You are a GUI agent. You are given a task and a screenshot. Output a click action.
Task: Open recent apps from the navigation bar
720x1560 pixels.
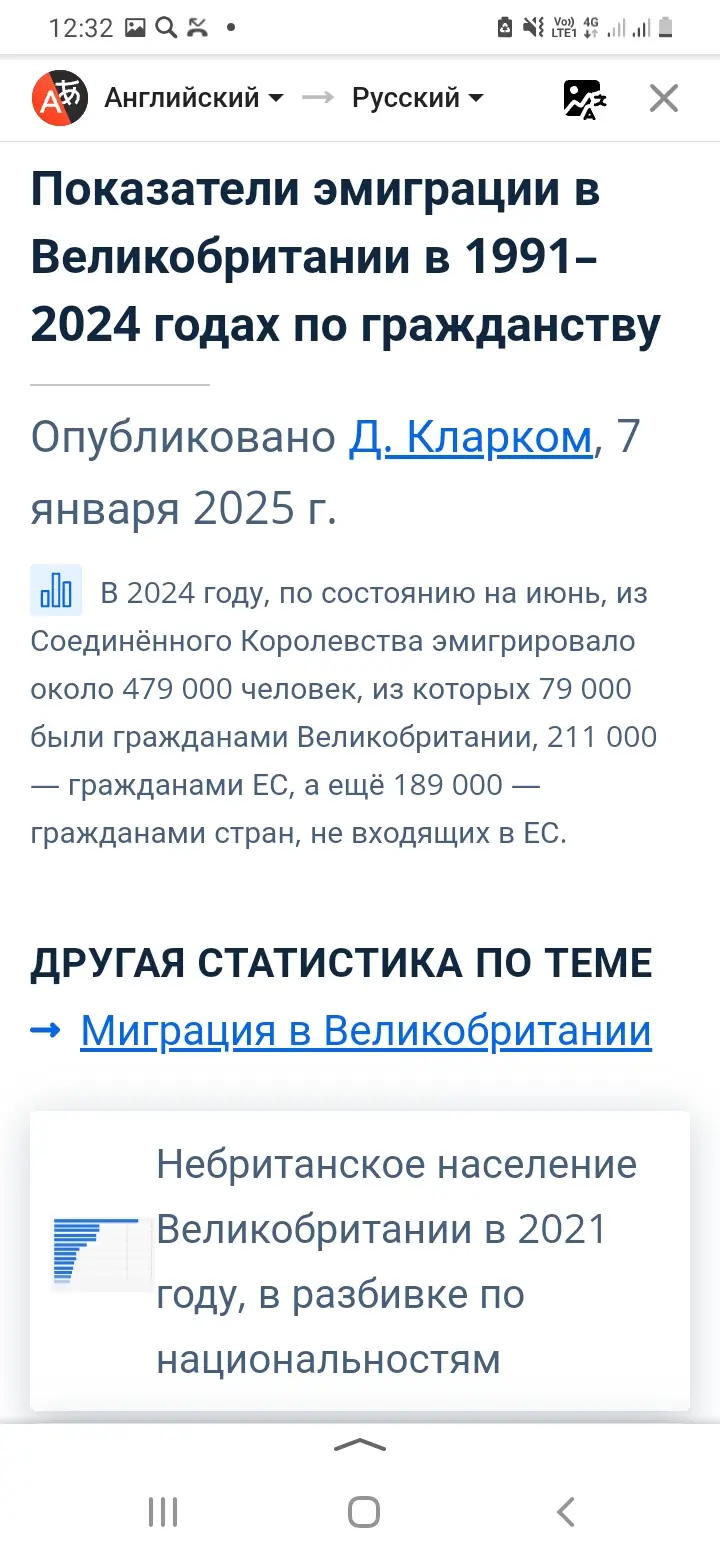tap(163, 1511)
